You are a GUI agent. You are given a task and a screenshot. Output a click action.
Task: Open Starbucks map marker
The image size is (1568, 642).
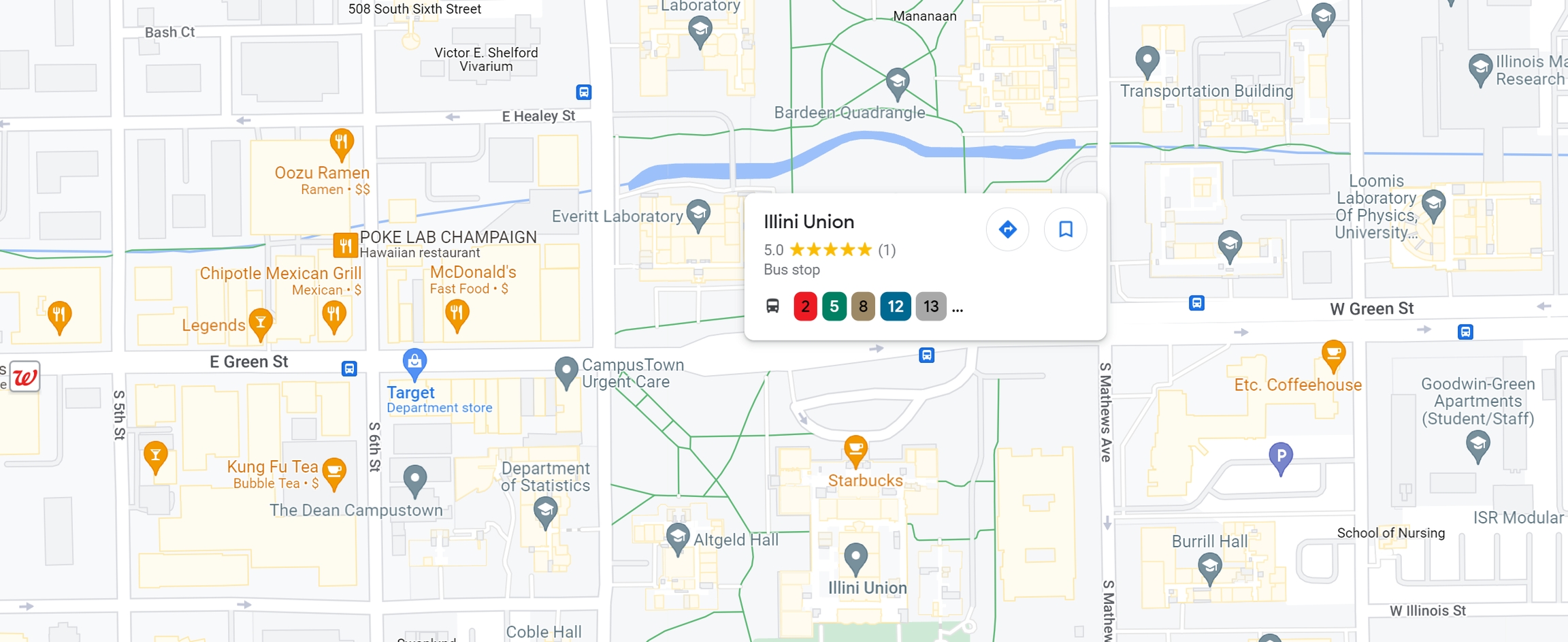[855, 450]
